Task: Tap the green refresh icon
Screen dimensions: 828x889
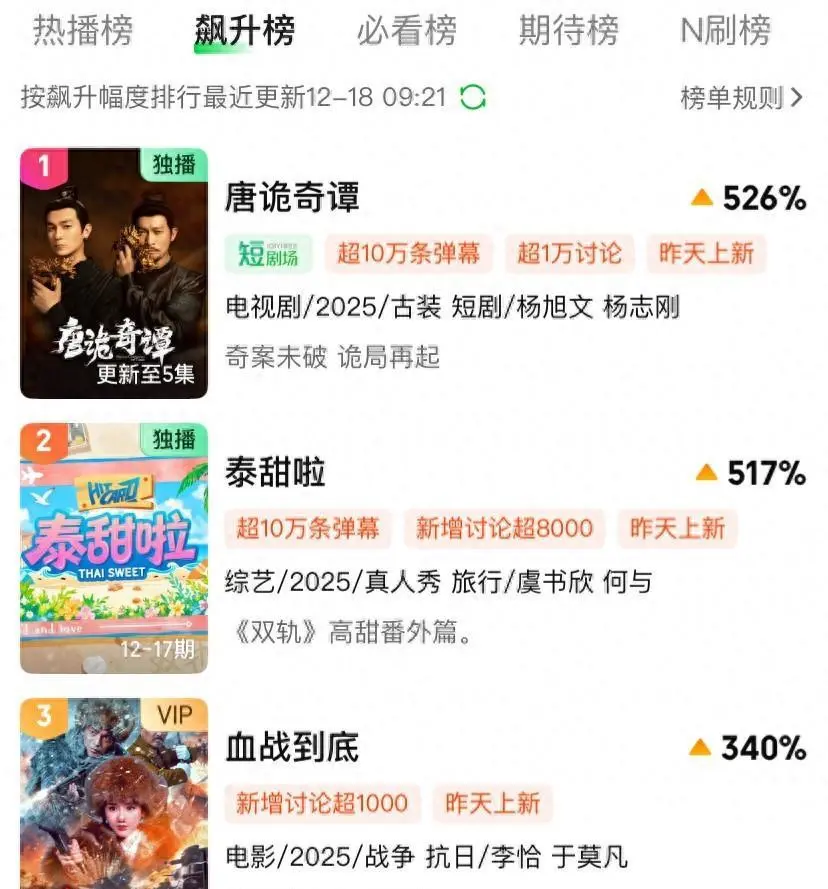Action: [x=472, y=98]
